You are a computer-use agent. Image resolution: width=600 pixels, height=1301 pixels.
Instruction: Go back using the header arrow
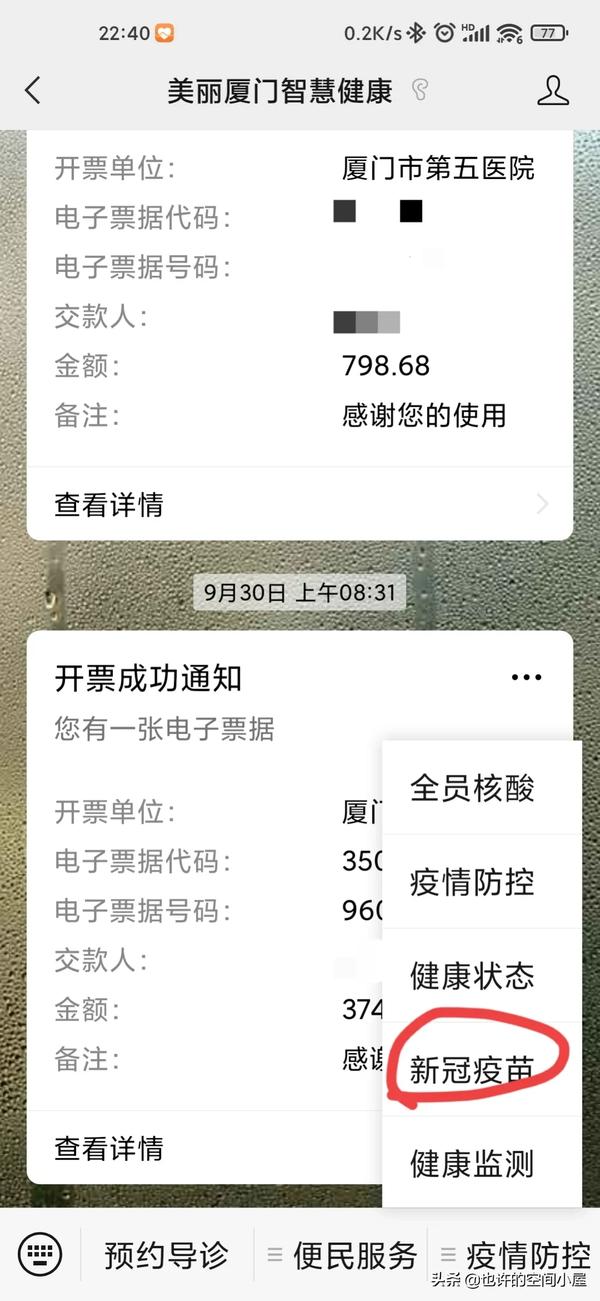point(33,91)
